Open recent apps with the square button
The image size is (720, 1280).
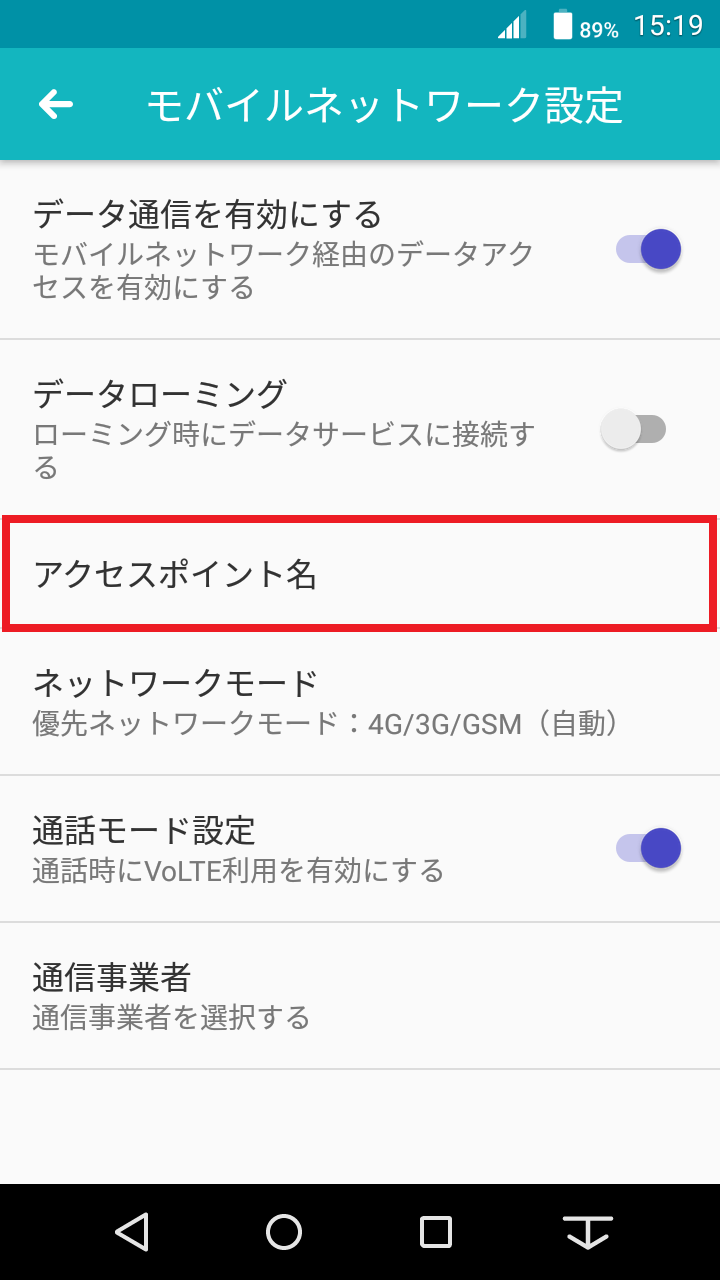[x=436, y=1231]
